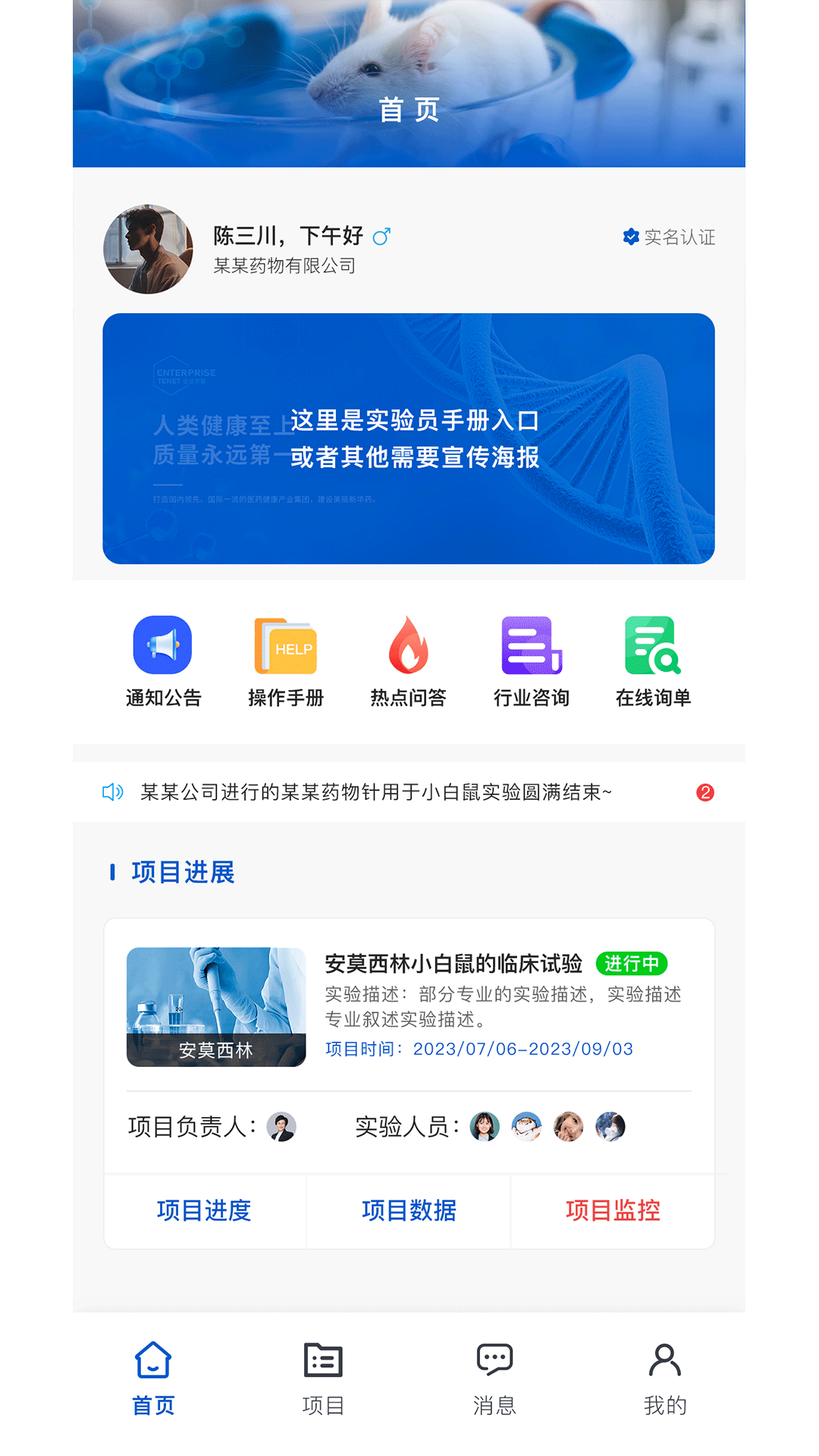Image resolution: width=819 pixels, height=1456 pixels.
Task: Open 项目数据 project data
Action: point(409,1211)
